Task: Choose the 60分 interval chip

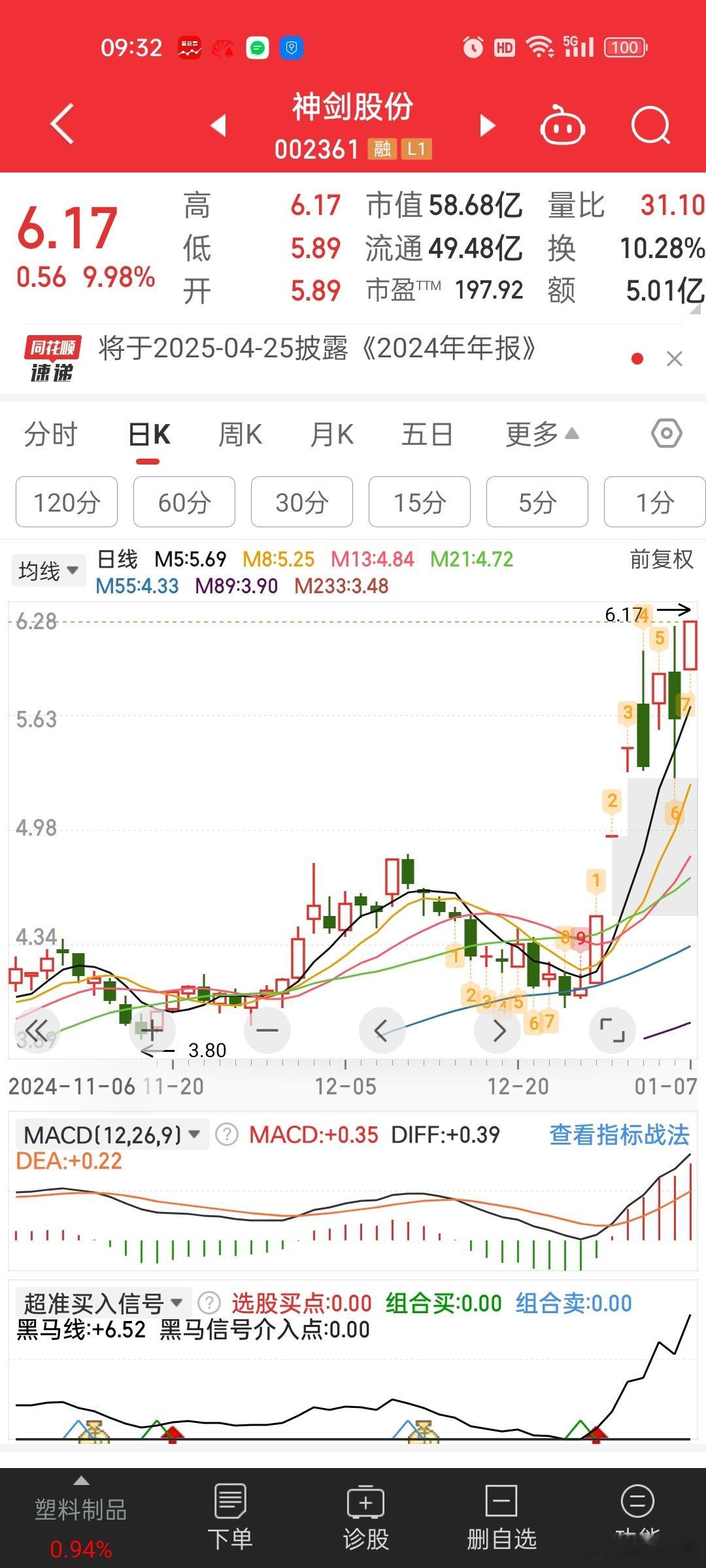Action: [x=184, y=502]
